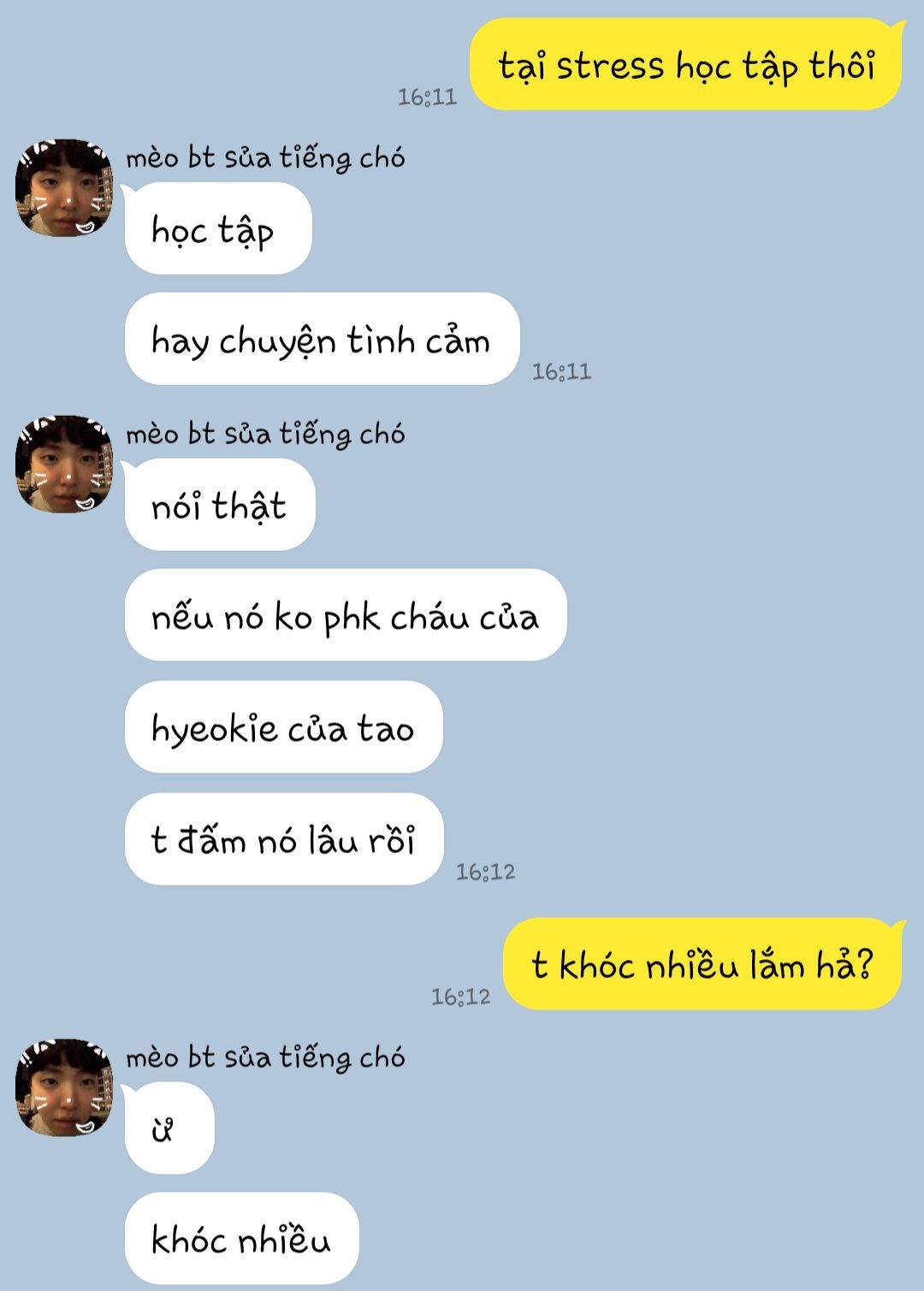Open sender's profile photo beside "học tập"
This screenshot has height=1291, width=924.
point(64,188)
